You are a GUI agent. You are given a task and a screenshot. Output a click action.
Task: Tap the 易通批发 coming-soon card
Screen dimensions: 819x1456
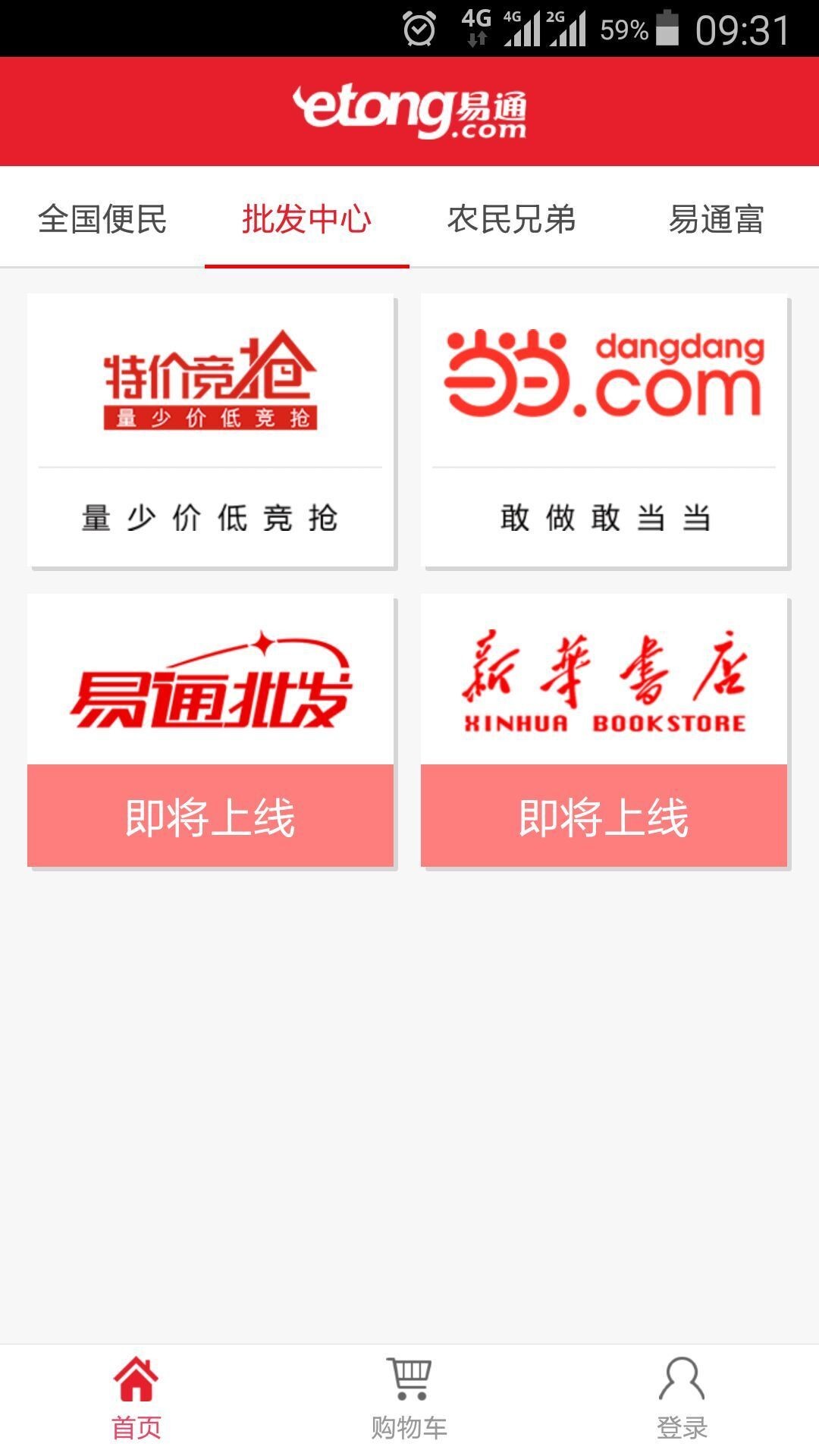(x=211, y=730)
